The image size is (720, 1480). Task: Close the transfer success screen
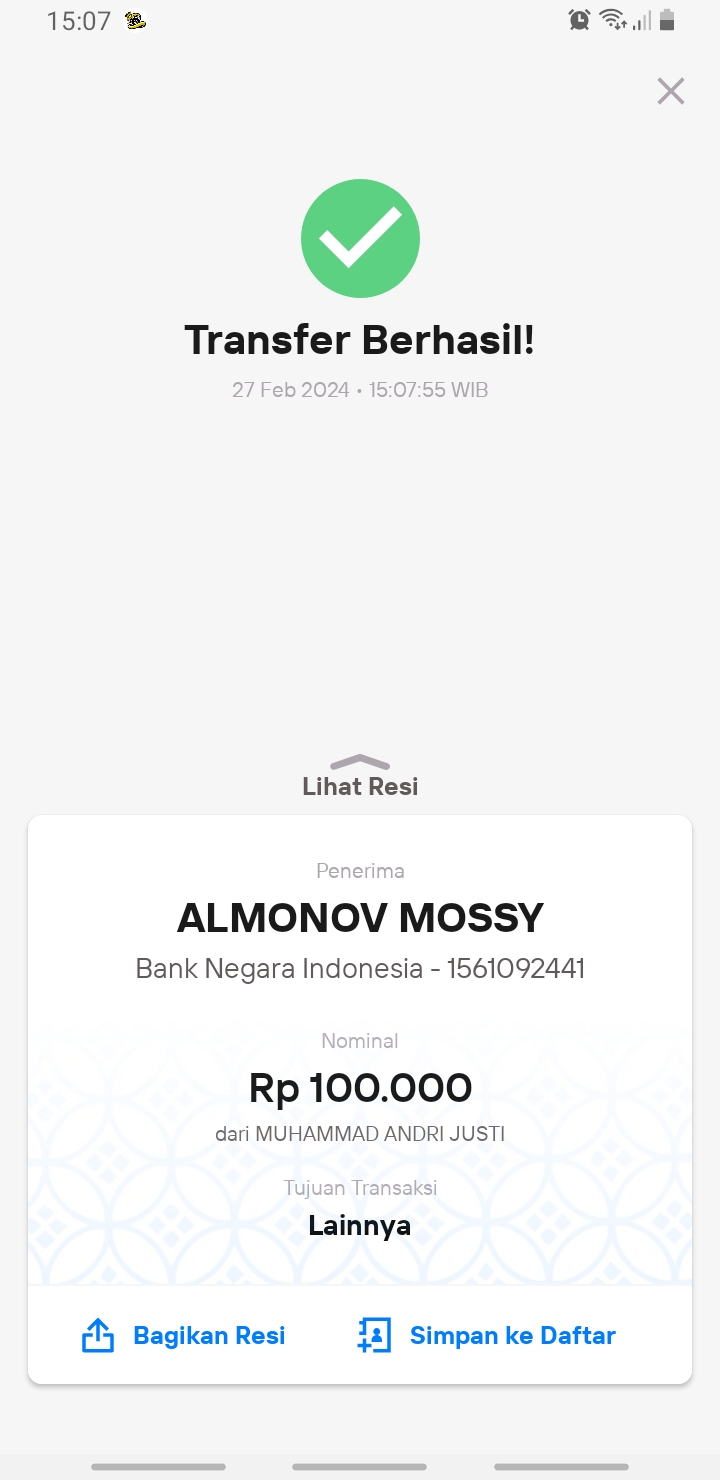tap(671, 91)
